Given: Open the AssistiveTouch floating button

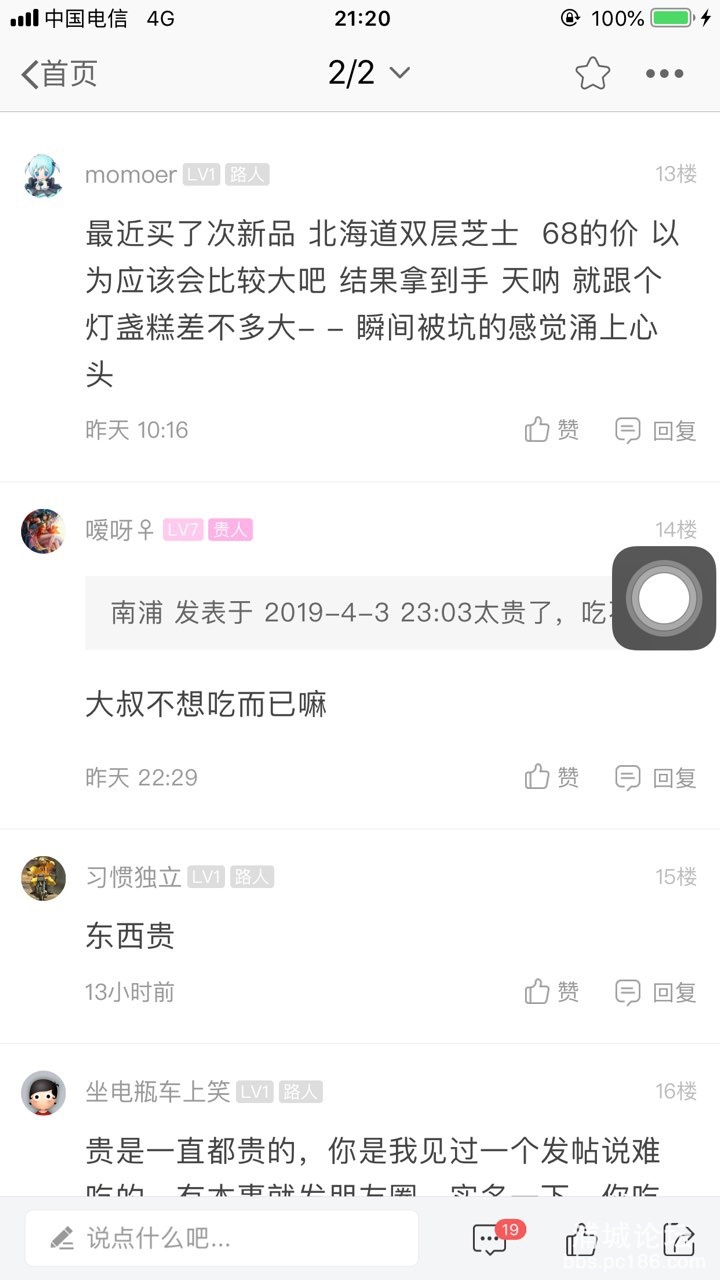Looking at the screenshot, I should click(x=664, y=598).
